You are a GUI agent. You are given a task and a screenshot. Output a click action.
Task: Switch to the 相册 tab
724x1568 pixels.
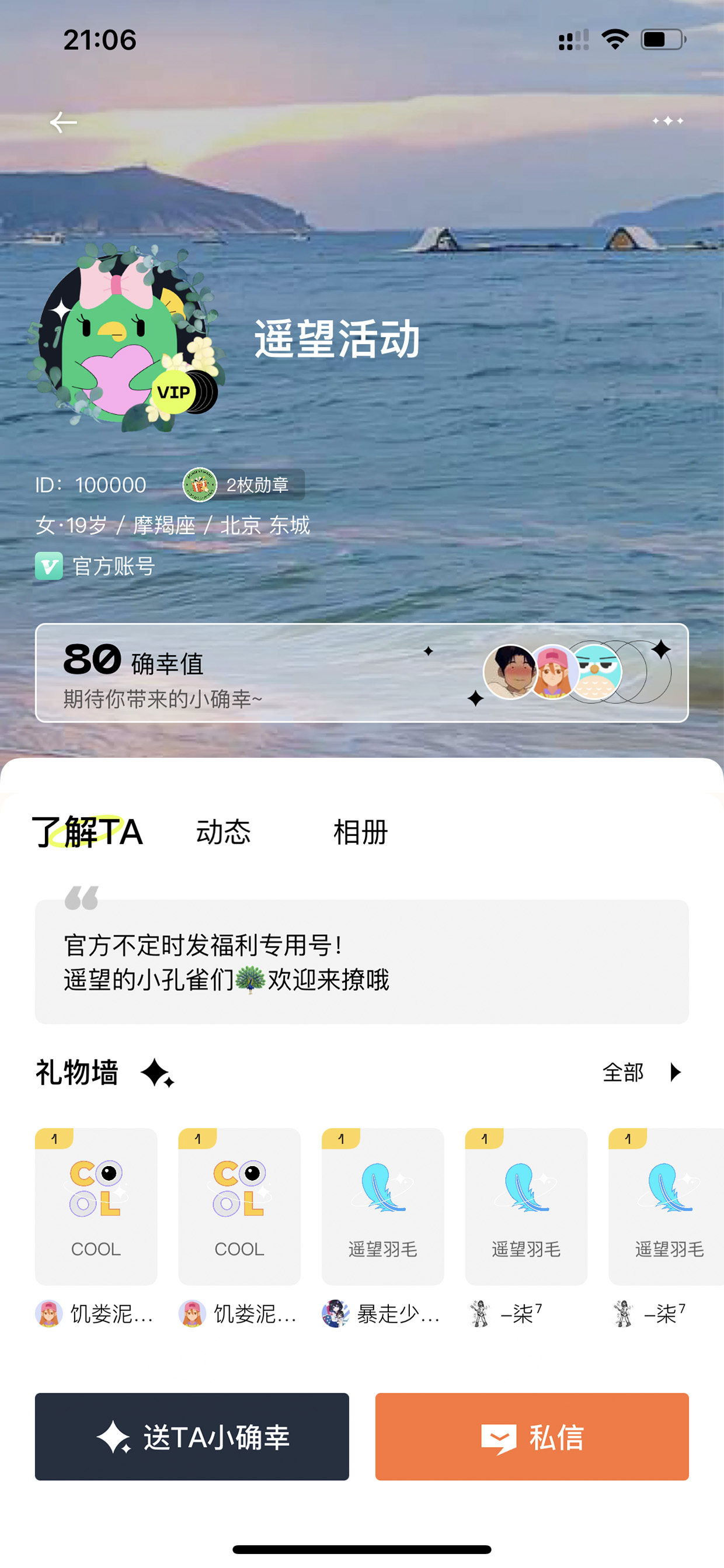tap(361, 831)
